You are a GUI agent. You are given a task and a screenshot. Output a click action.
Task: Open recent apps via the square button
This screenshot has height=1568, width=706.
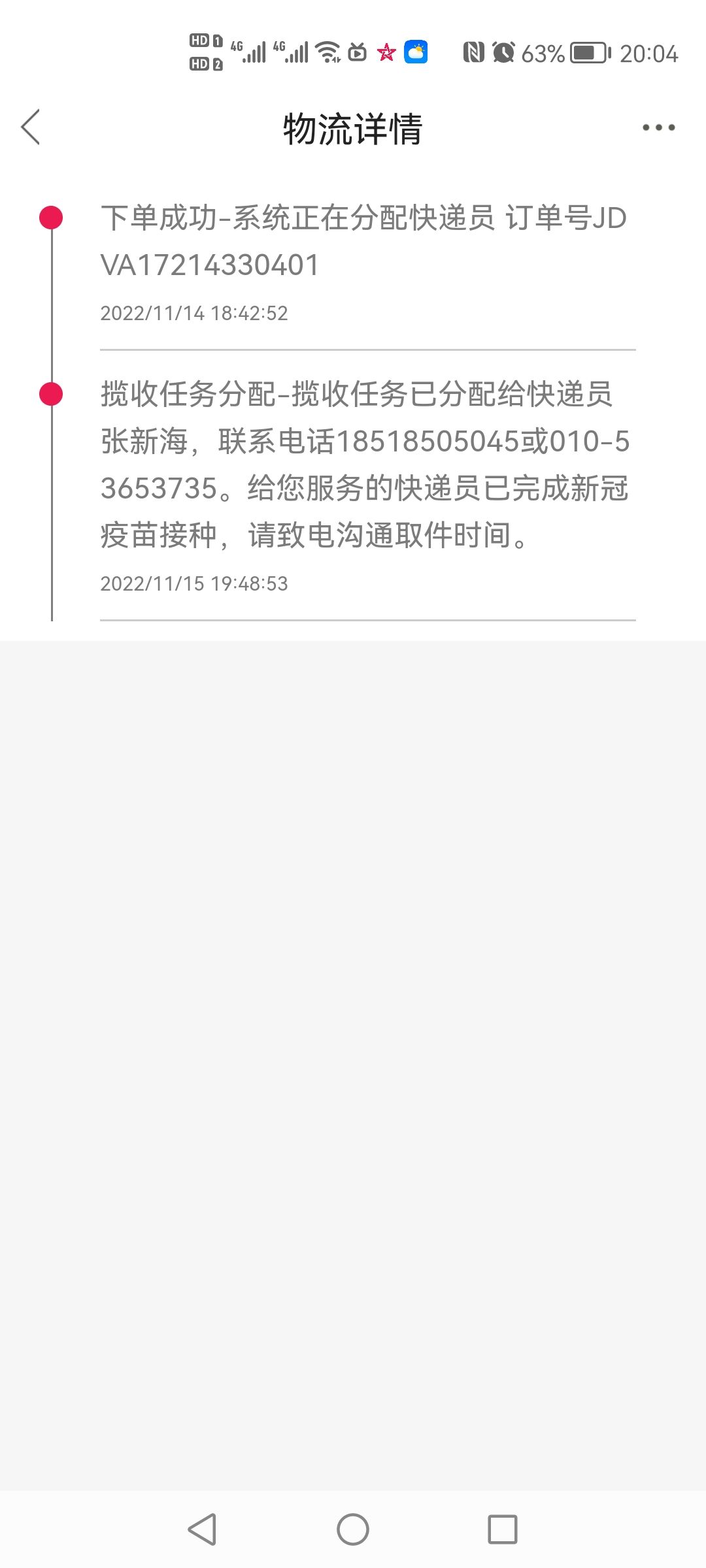tap(503, 1529)
